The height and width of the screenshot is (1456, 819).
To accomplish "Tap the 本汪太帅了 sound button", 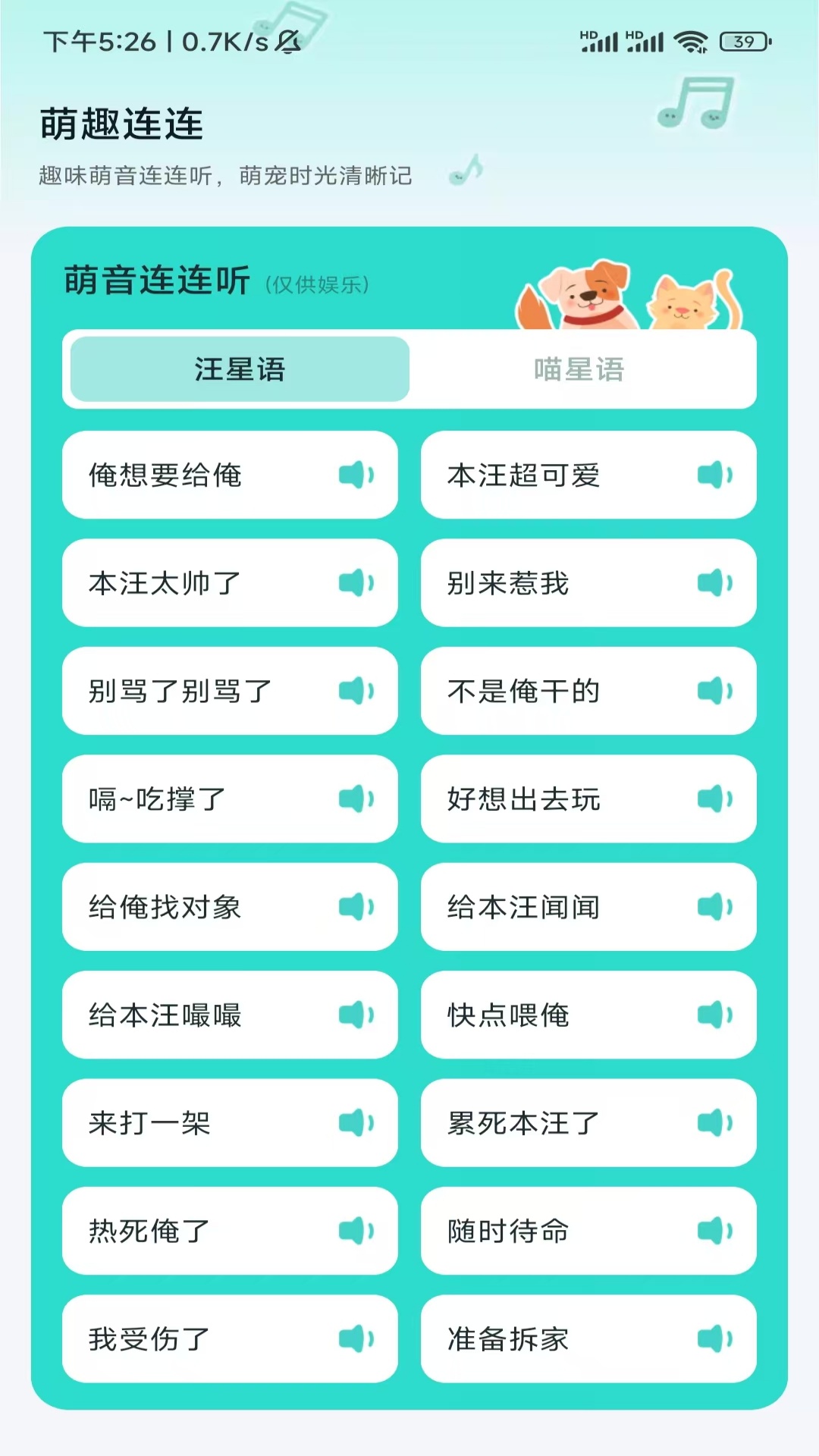I will (230, 583).
